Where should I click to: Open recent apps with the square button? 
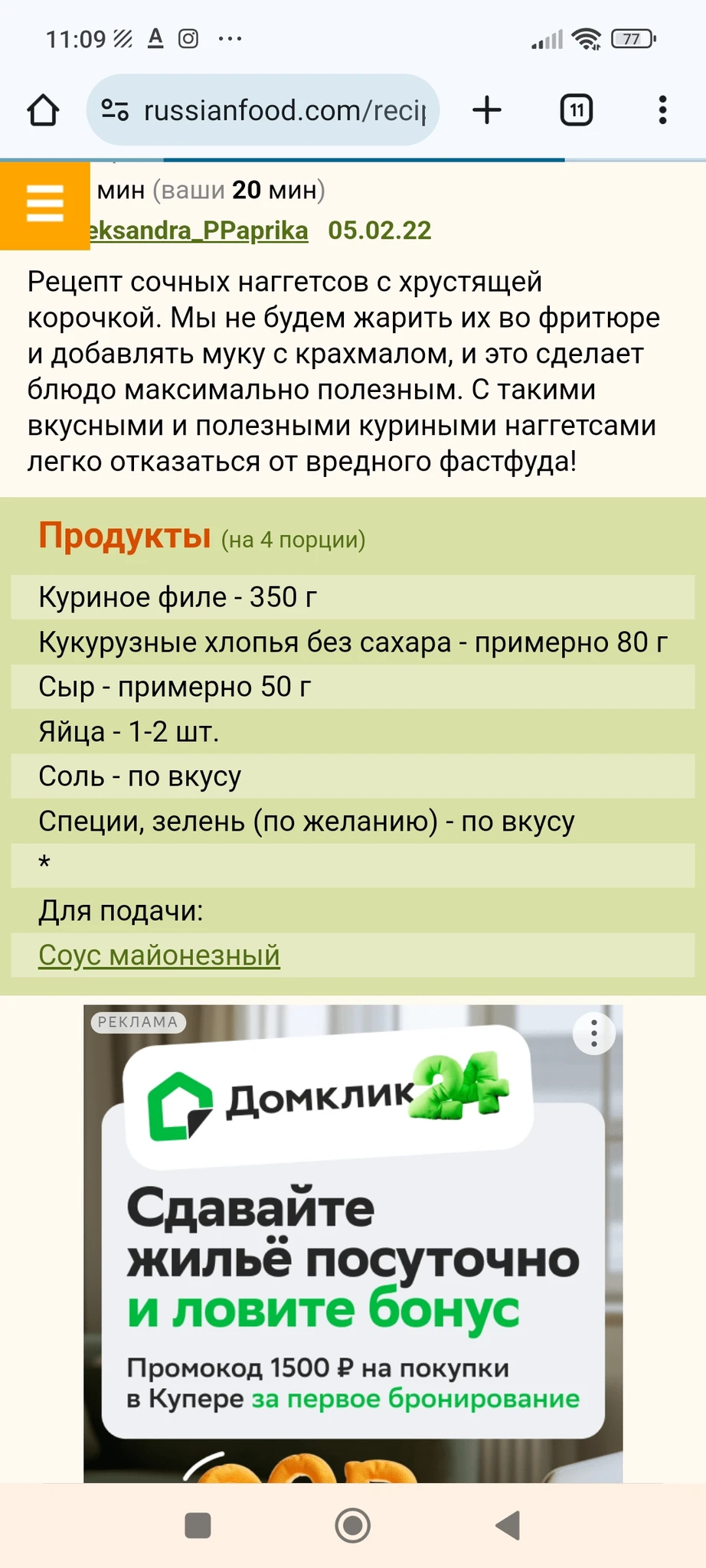click(198, 1525)
